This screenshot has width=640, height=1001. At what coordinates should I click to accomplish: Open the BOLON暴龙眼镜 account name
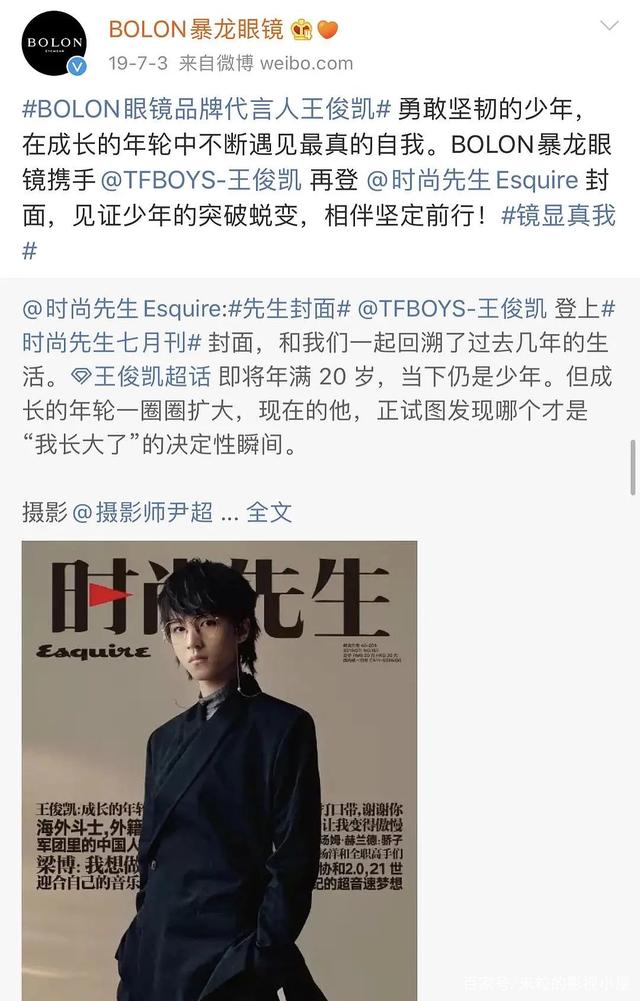[196, 29]
